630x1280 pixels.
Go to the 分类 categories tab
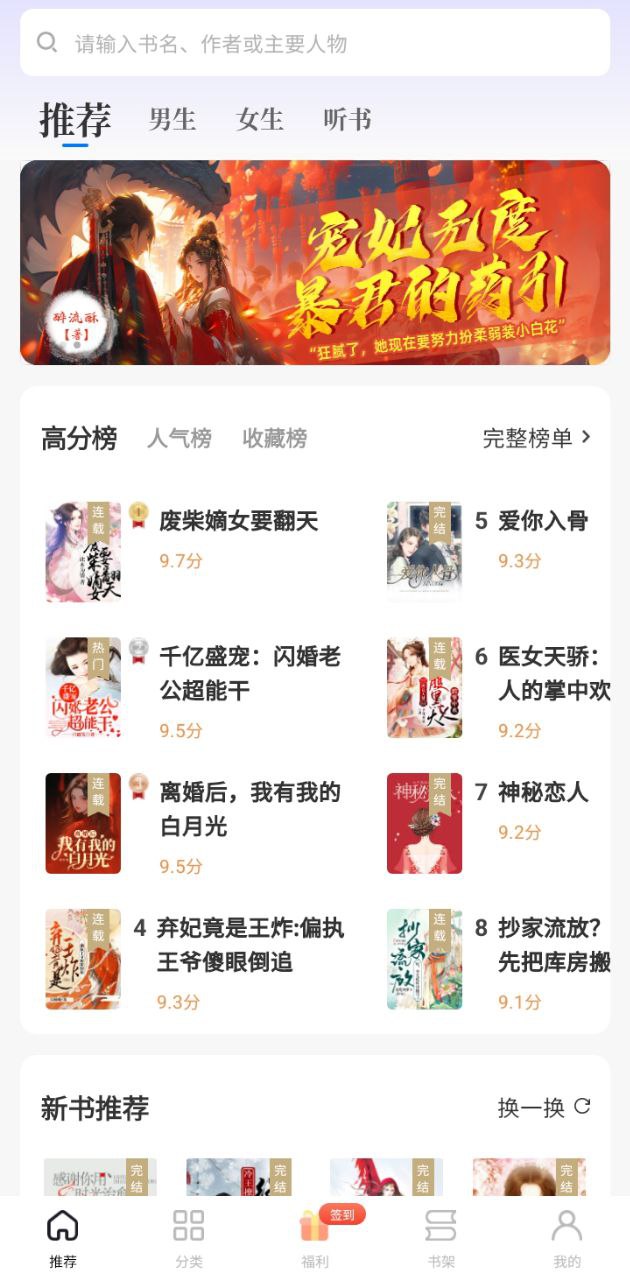pos(188,1238)
